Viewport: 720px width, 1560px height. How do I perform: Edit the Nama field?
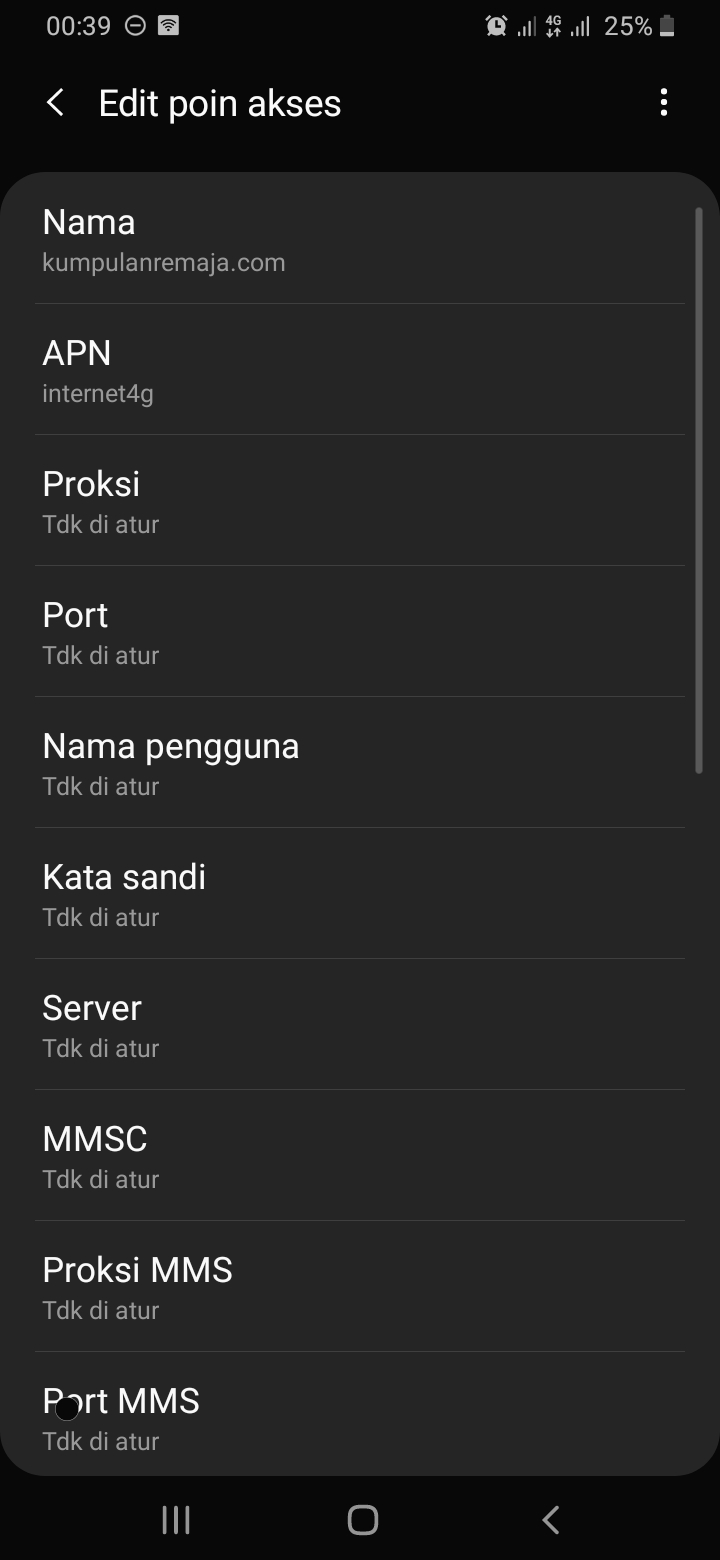point(360,239)
